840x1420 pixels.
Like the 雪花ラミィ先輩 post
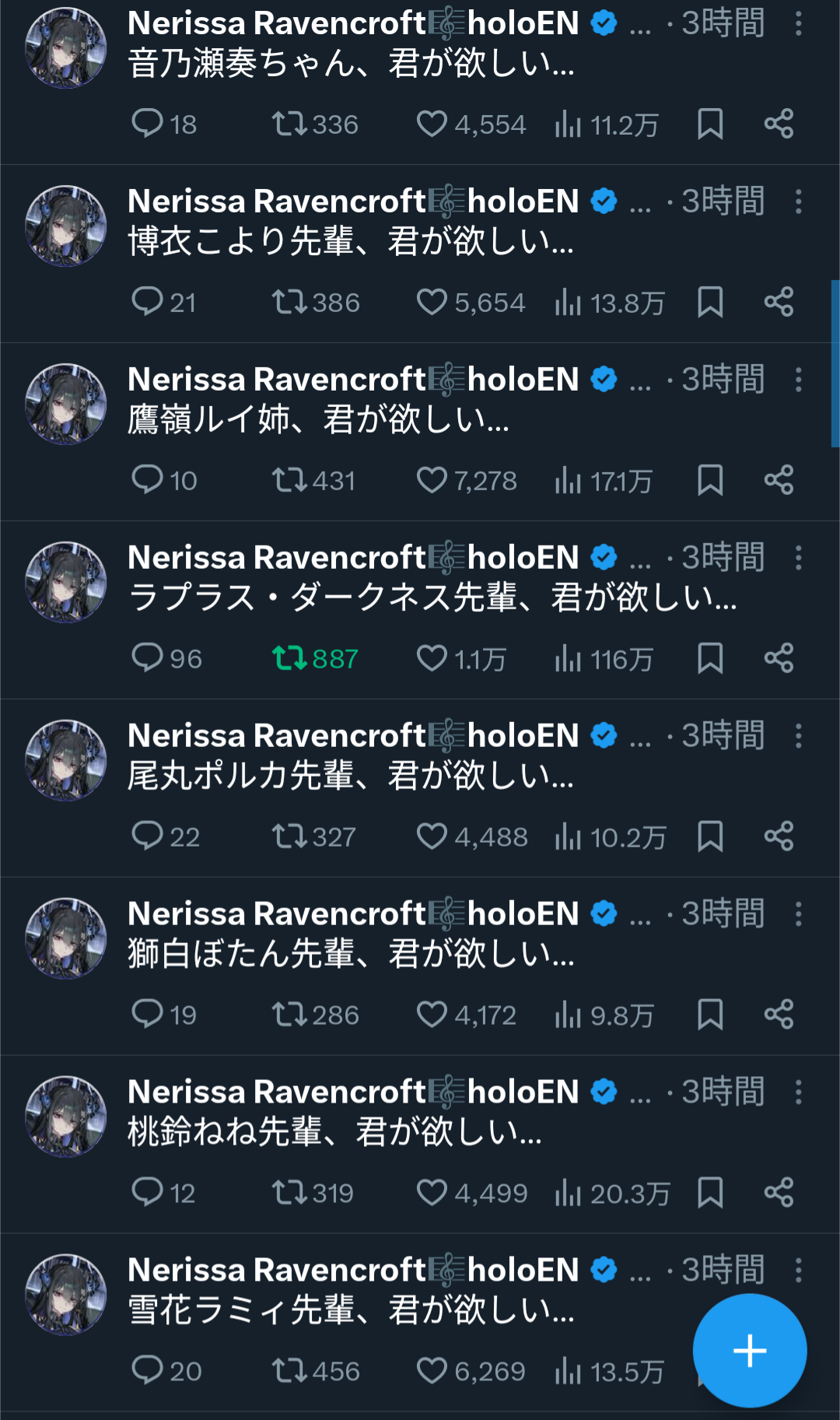coord(432,1371)
